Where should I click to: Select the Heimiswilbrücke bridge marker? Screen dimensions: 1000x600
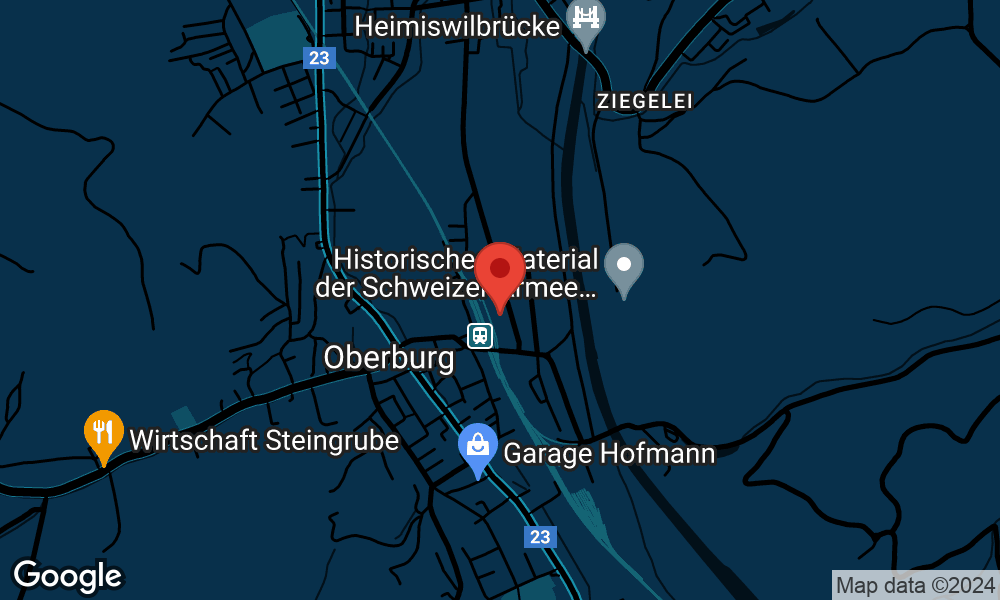coord(586,19)
